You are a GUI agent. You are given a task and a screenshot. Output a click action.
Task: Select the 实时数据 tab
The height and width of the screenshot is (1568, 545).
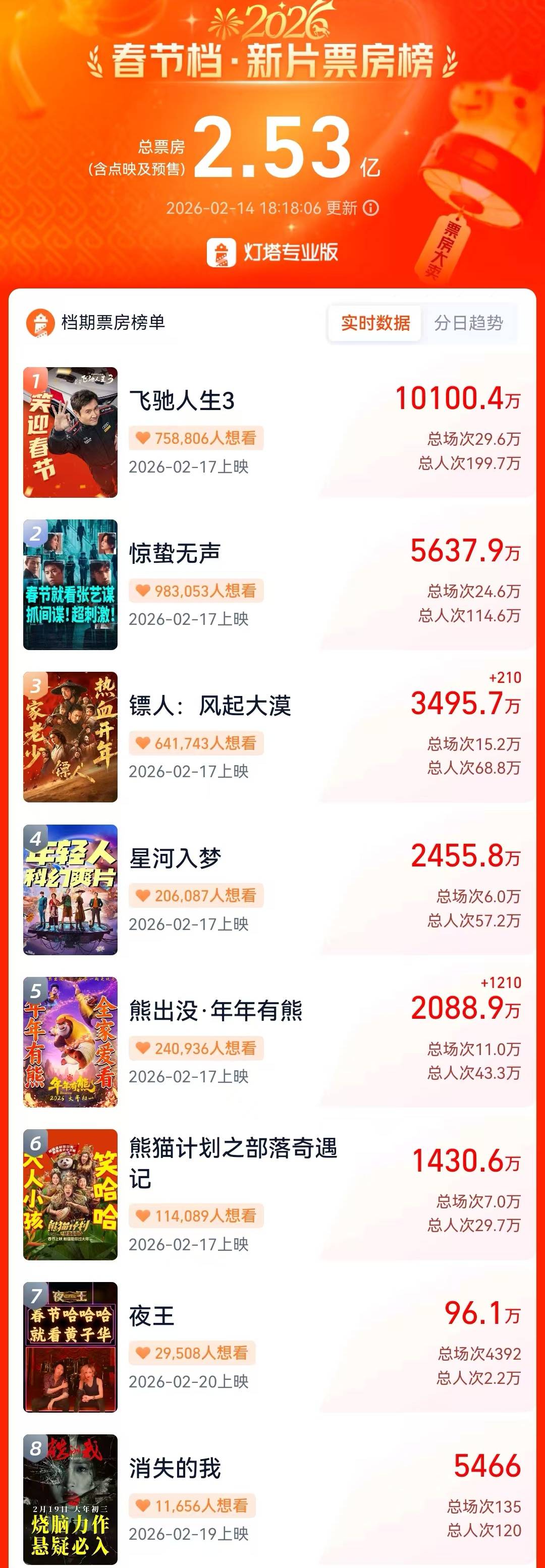click(375, 323)
